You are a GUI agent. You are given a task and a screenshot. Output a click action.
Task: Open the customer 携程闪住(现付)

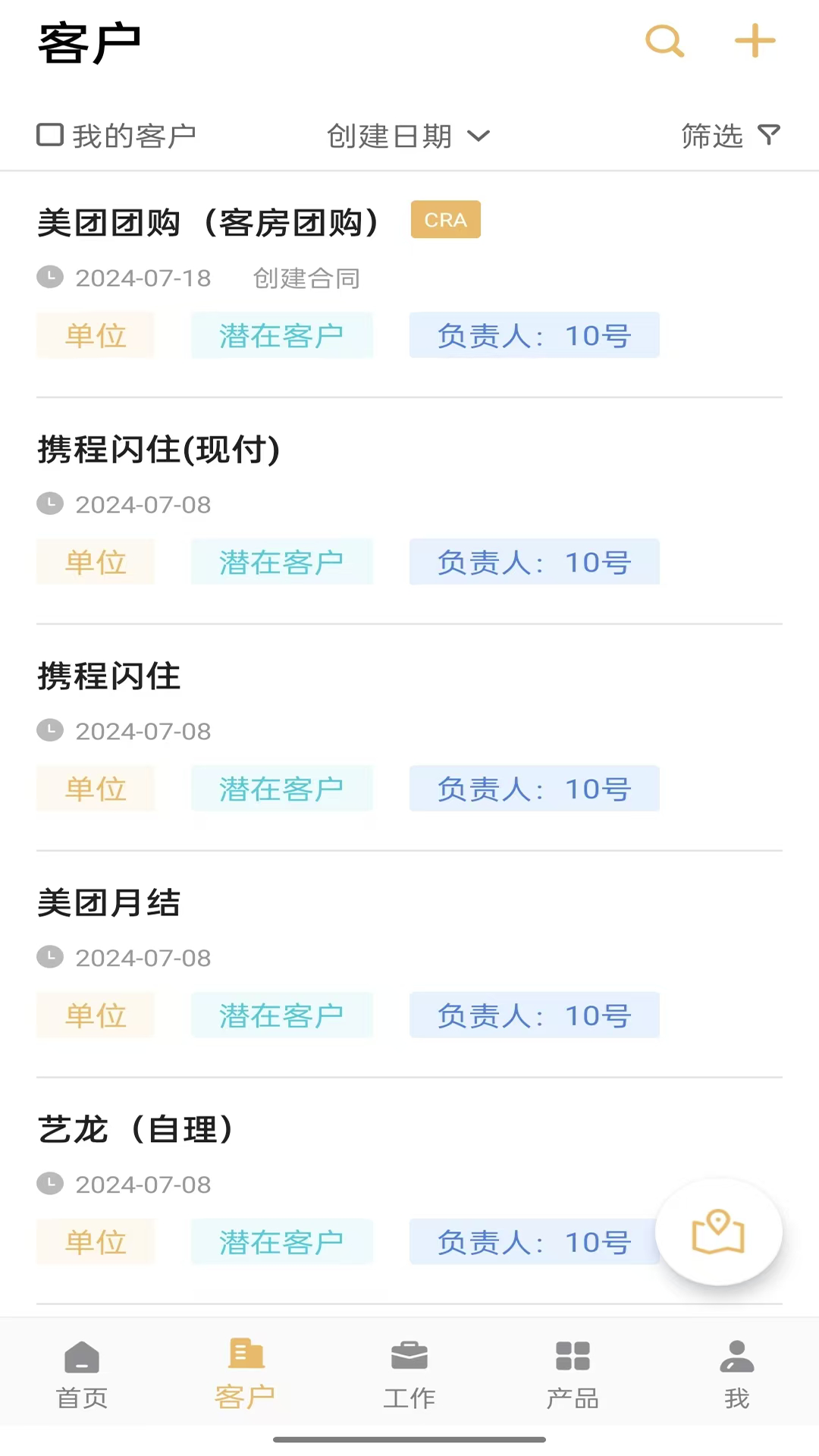(x=159, y=449)
